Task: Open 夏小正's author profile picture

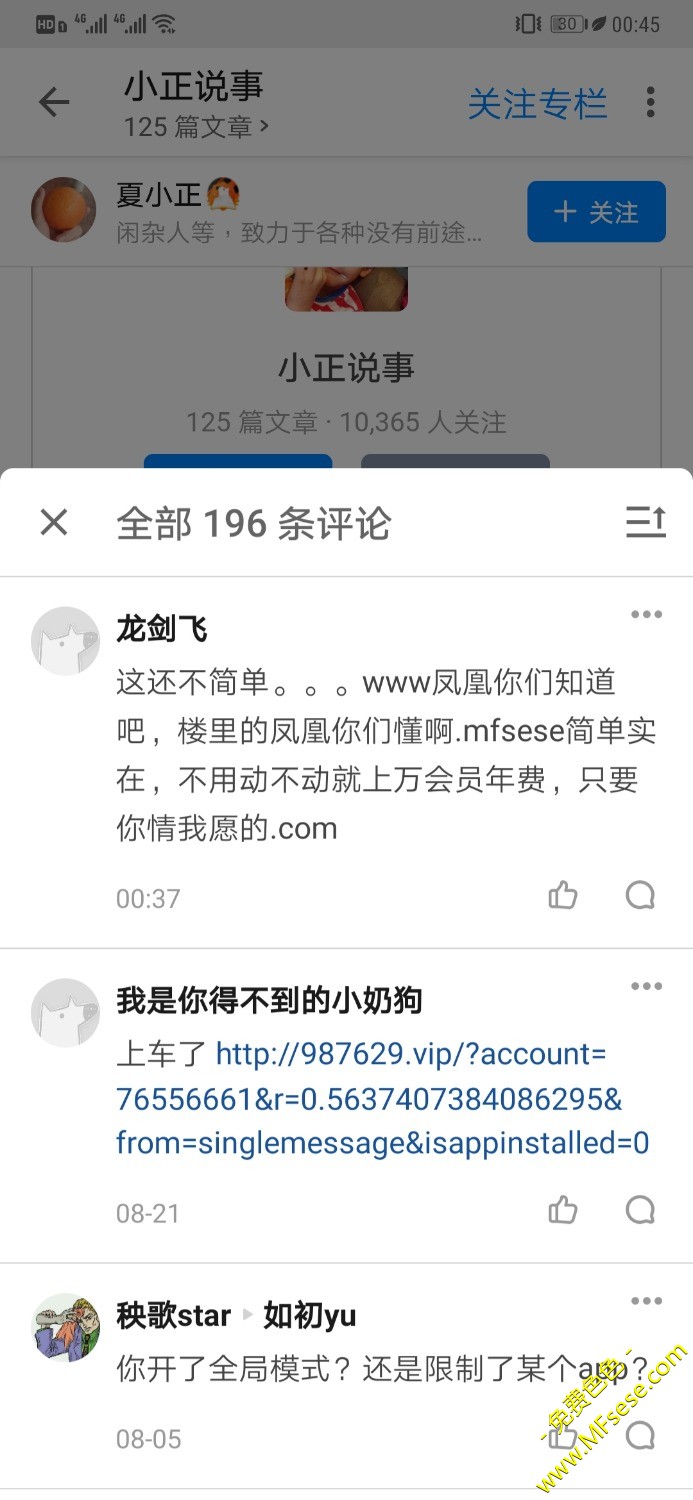Action: (x=64, y=210)
